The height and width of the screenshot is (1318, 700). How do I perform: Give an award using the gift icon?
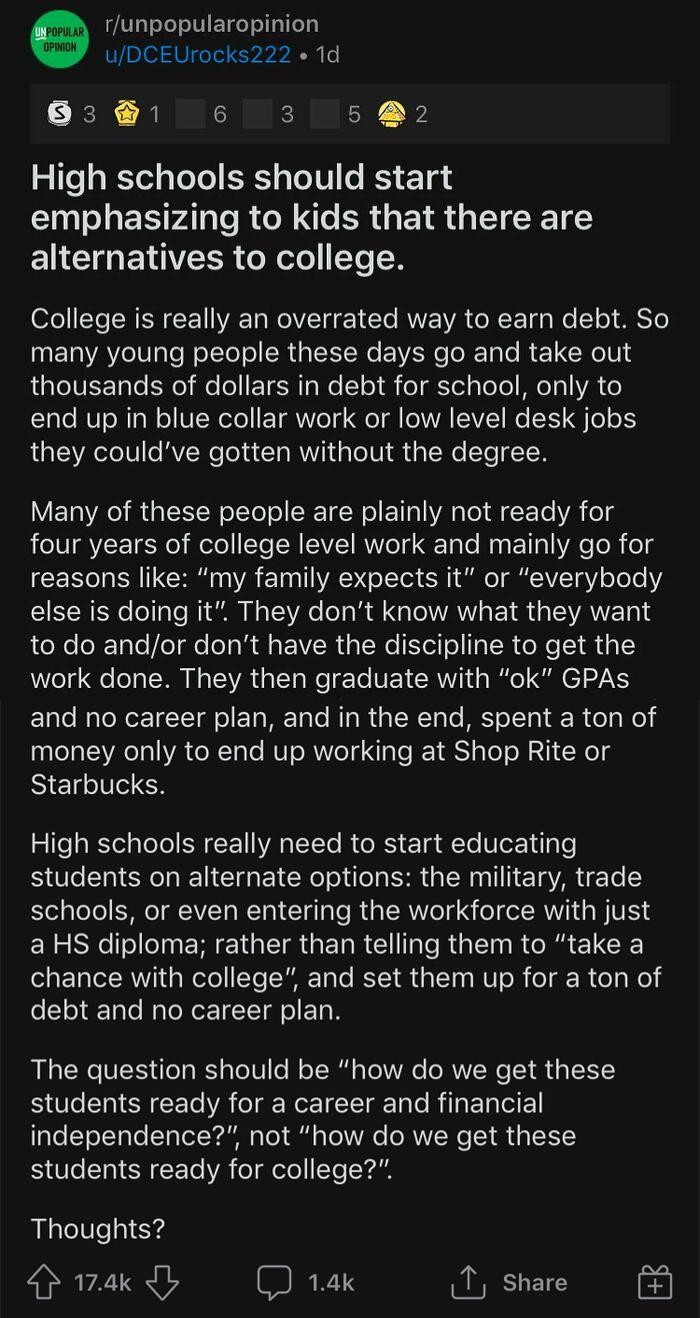655,1282
